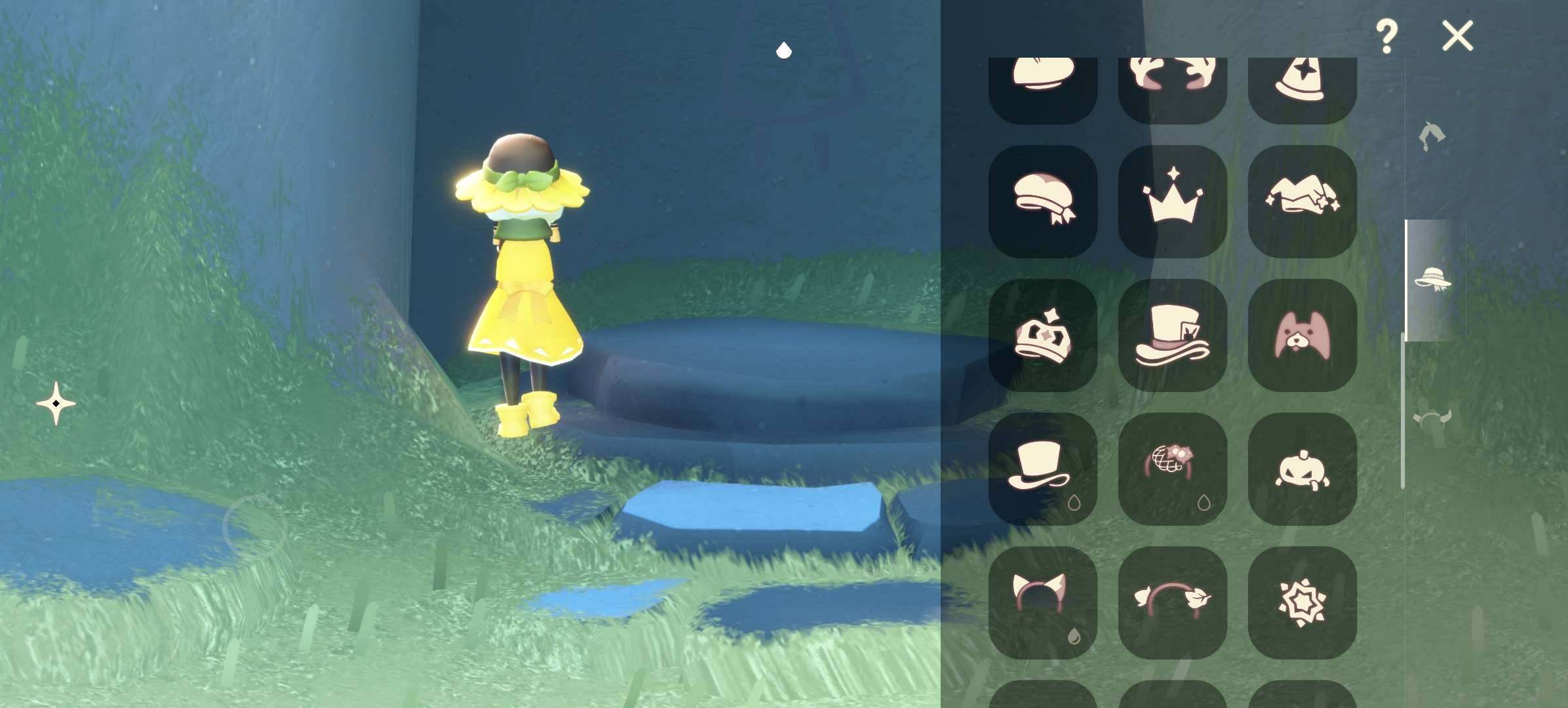Select the pumpkin hat
Image resolution: width=1568 pixels, height=708 pixels.
coord(1302,469)
